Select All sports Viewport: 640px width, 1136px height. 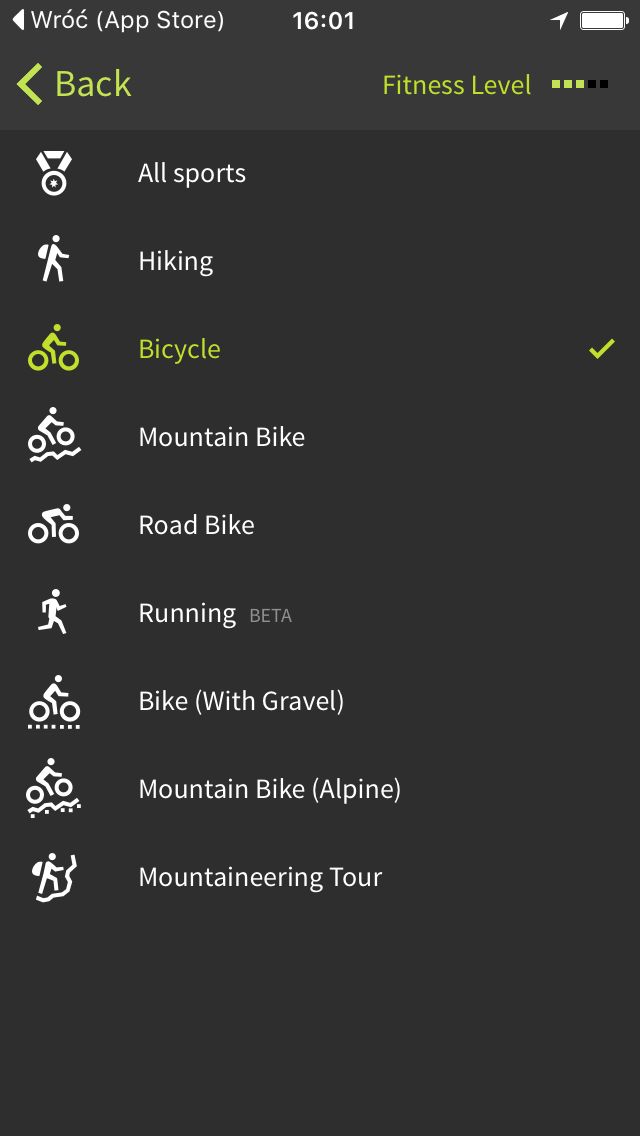pos(320,173)
